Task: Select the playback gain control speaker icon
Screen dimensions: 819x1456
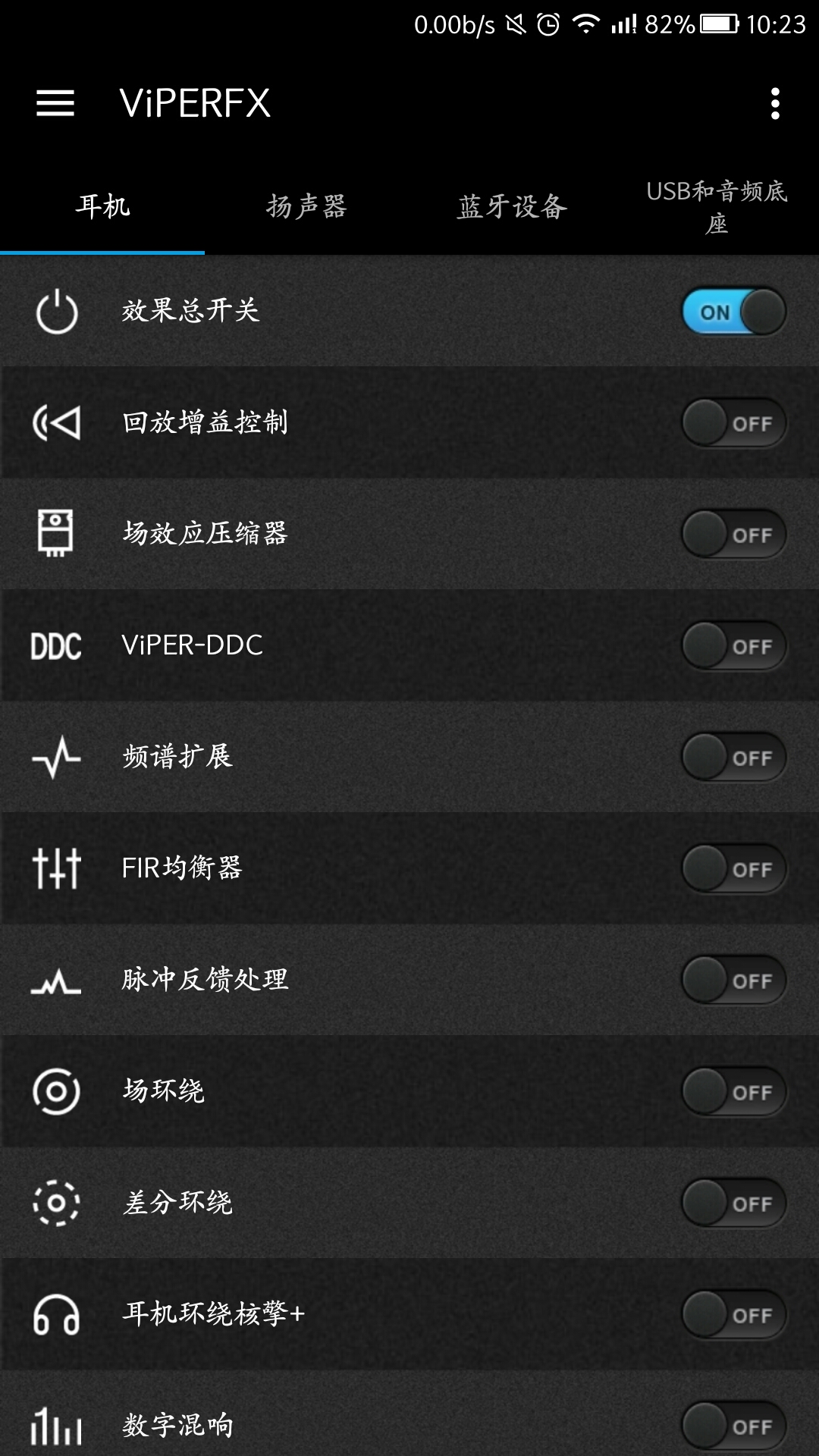Action: (x=57, y=423)
